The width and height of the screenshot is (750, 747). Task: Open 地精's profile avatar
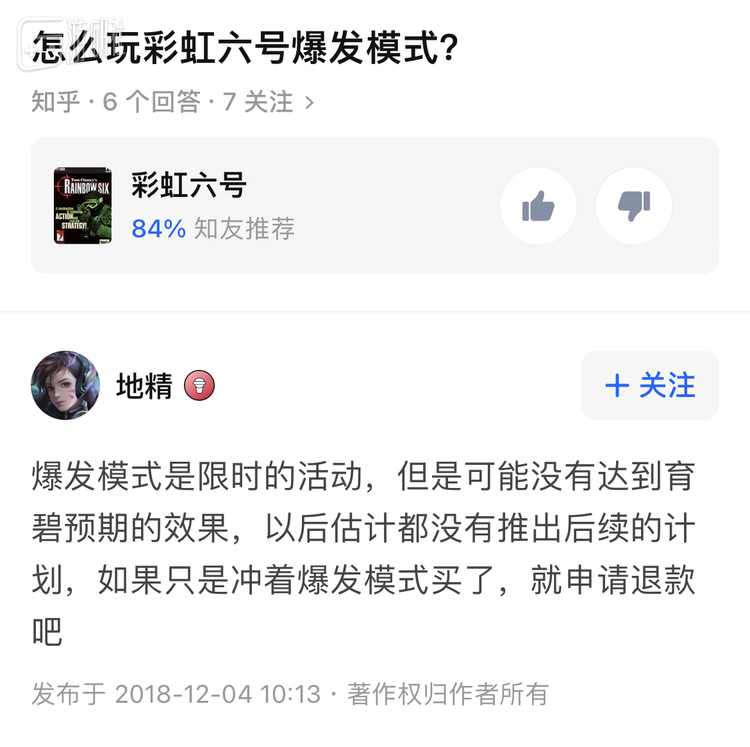(65, 385)
